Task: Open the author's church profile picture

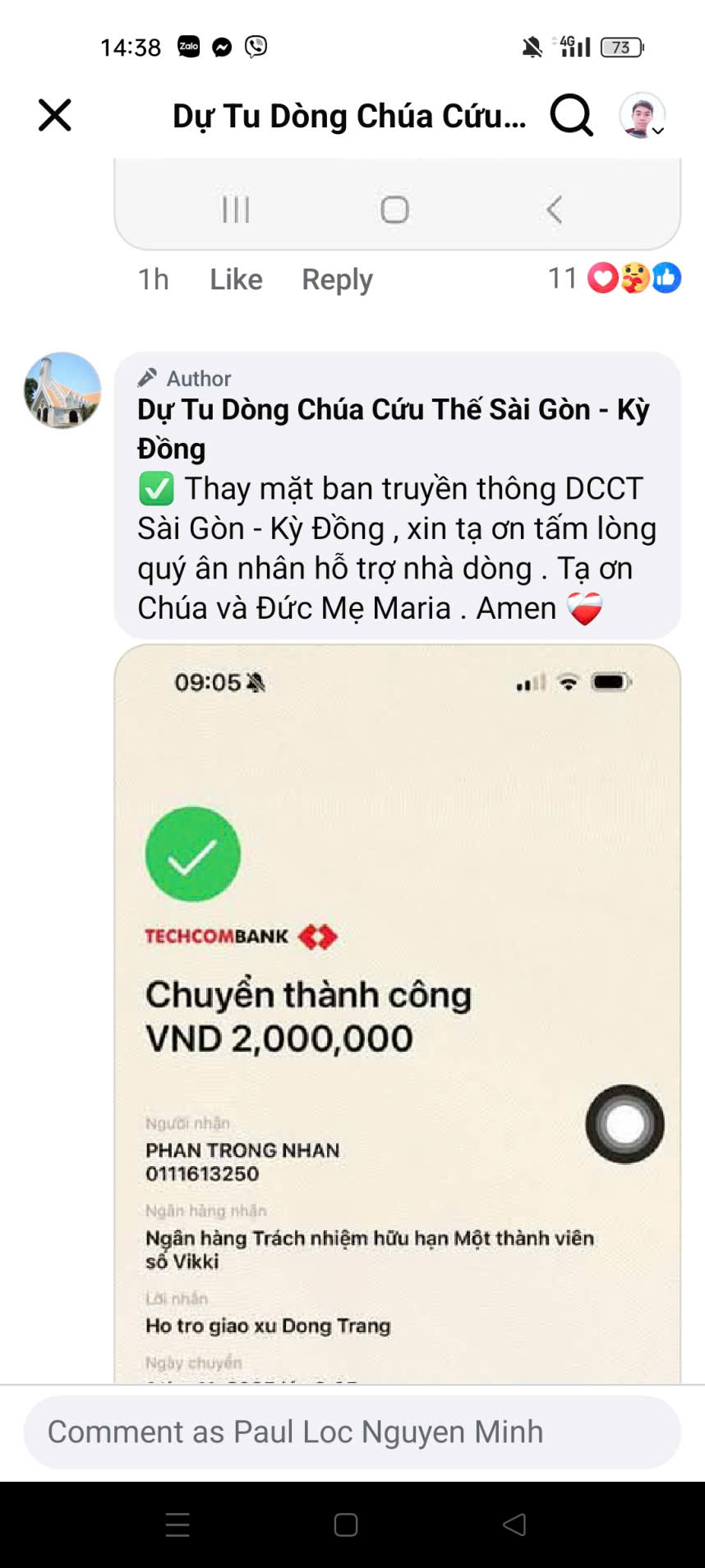Action: tap(62, 390)
